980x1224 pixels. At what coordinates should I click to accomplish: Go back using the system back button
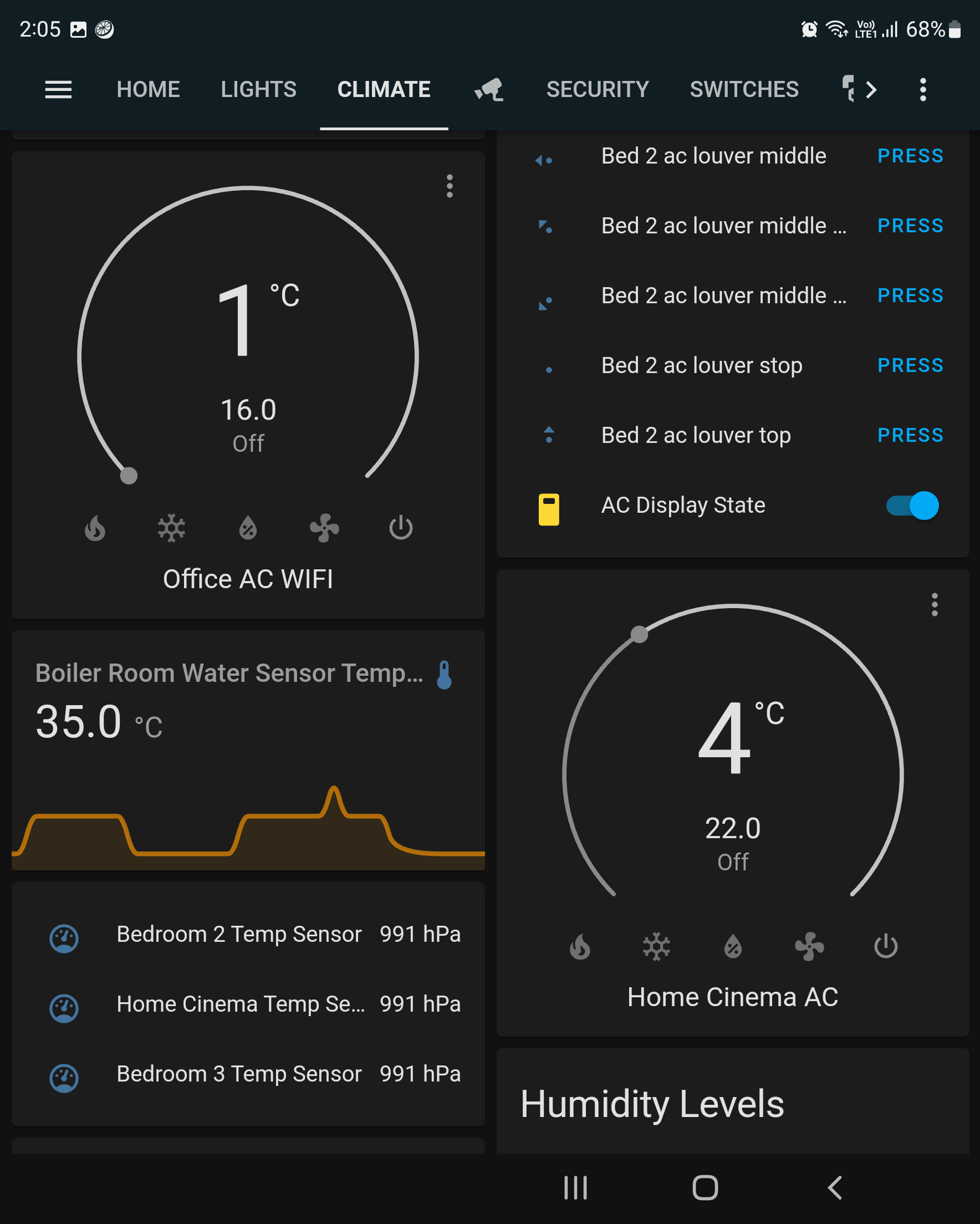click(835, 1187)
